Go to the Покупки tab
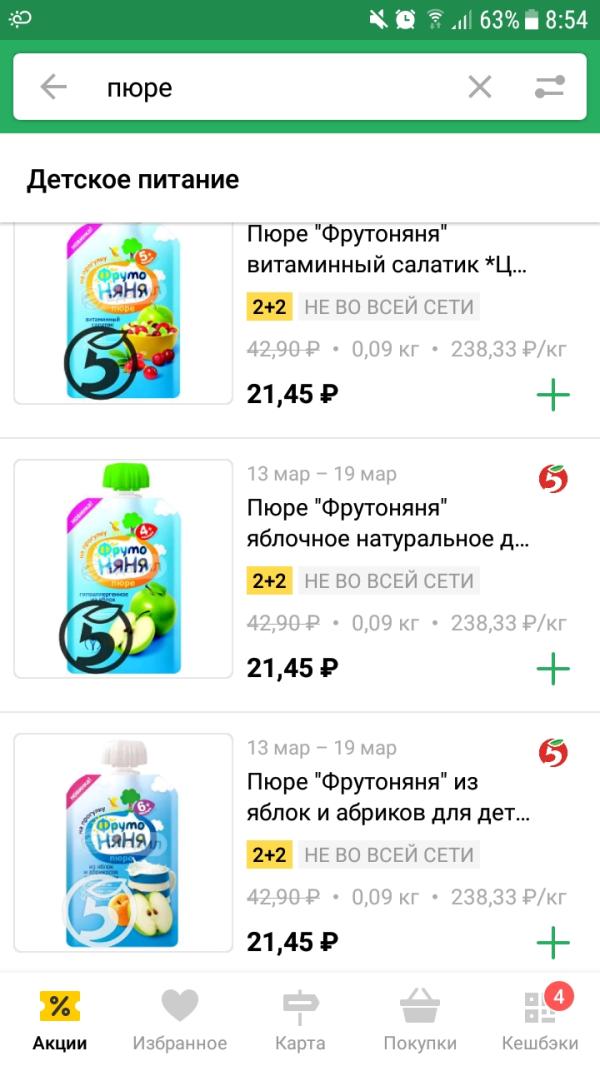Viewport: 600px width, 1065px height. (420, 1020)
